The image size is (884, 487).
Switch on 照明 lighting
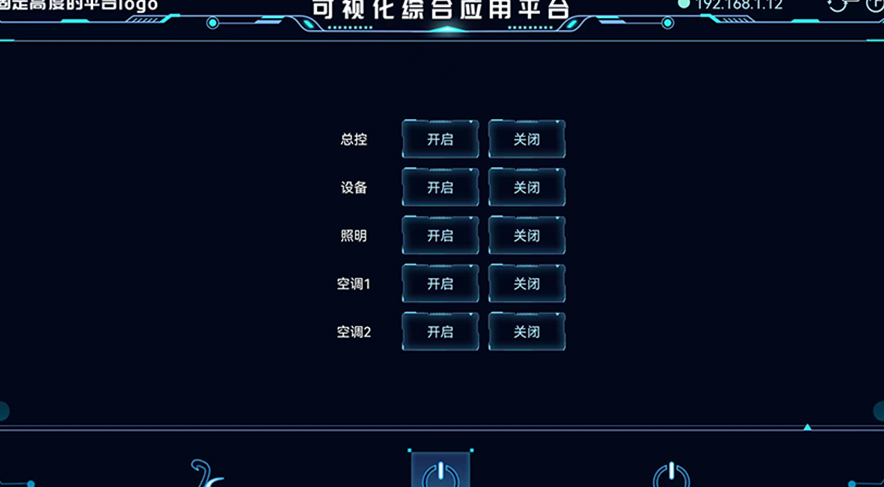click(440, 235)
